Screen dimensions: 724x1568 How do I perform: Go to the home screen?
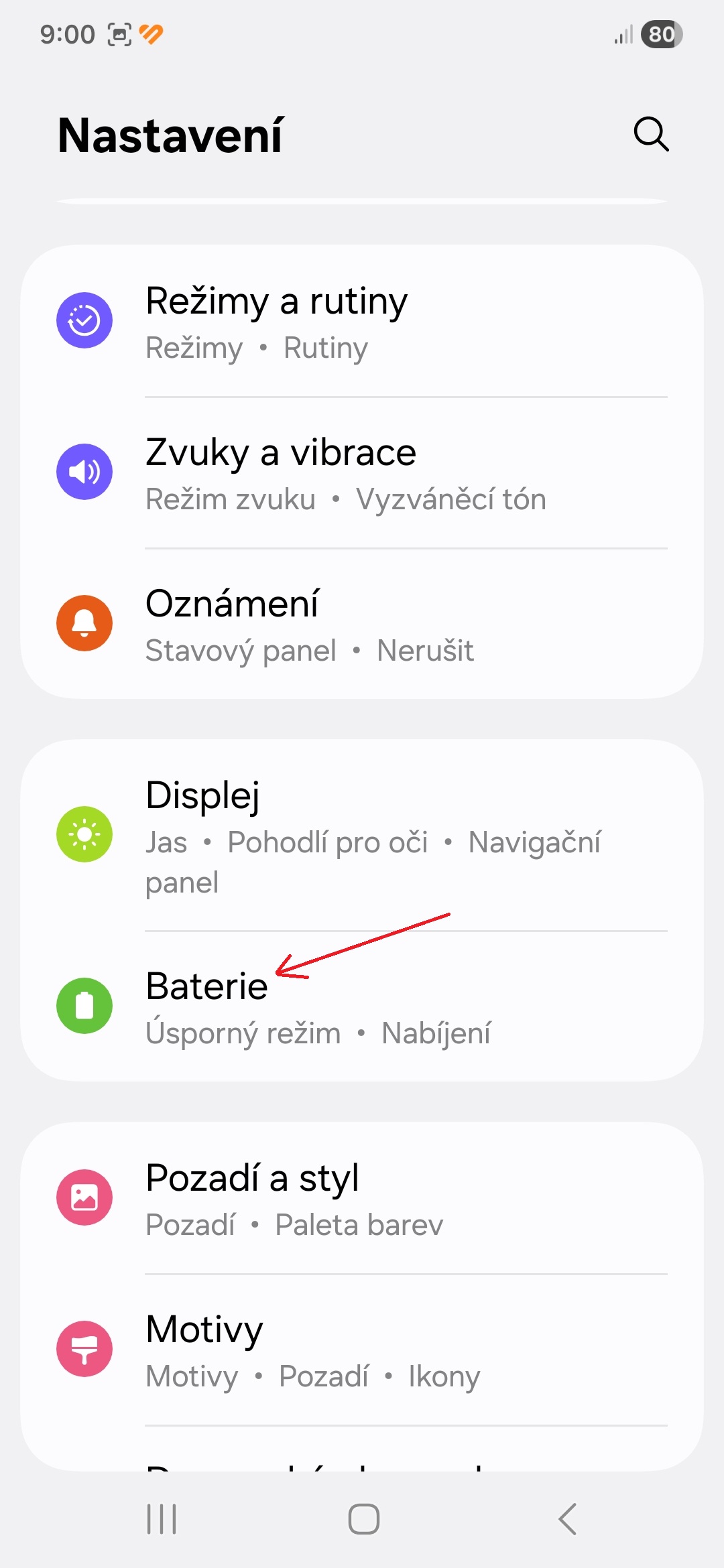pos(363,1518)
